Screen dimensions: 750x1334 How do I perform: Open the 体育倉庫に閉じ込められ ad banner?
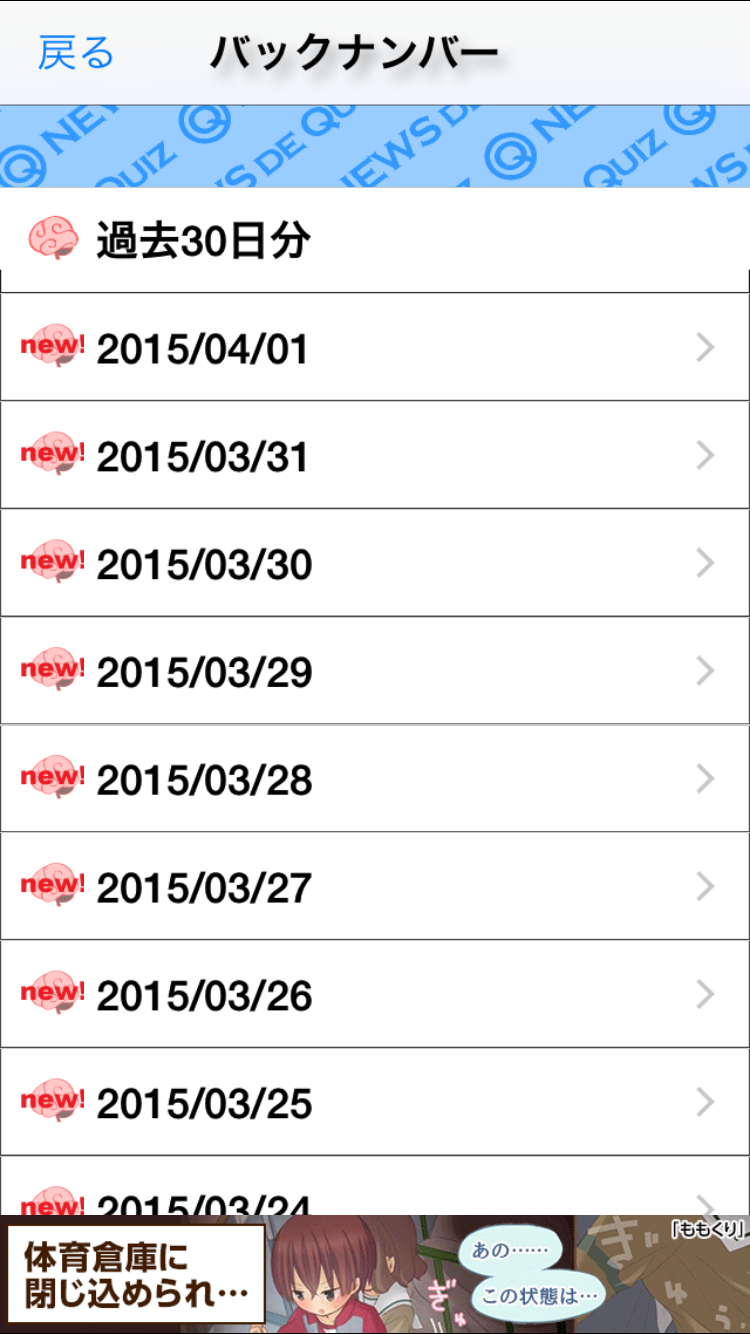click(x=375, y=1275)
